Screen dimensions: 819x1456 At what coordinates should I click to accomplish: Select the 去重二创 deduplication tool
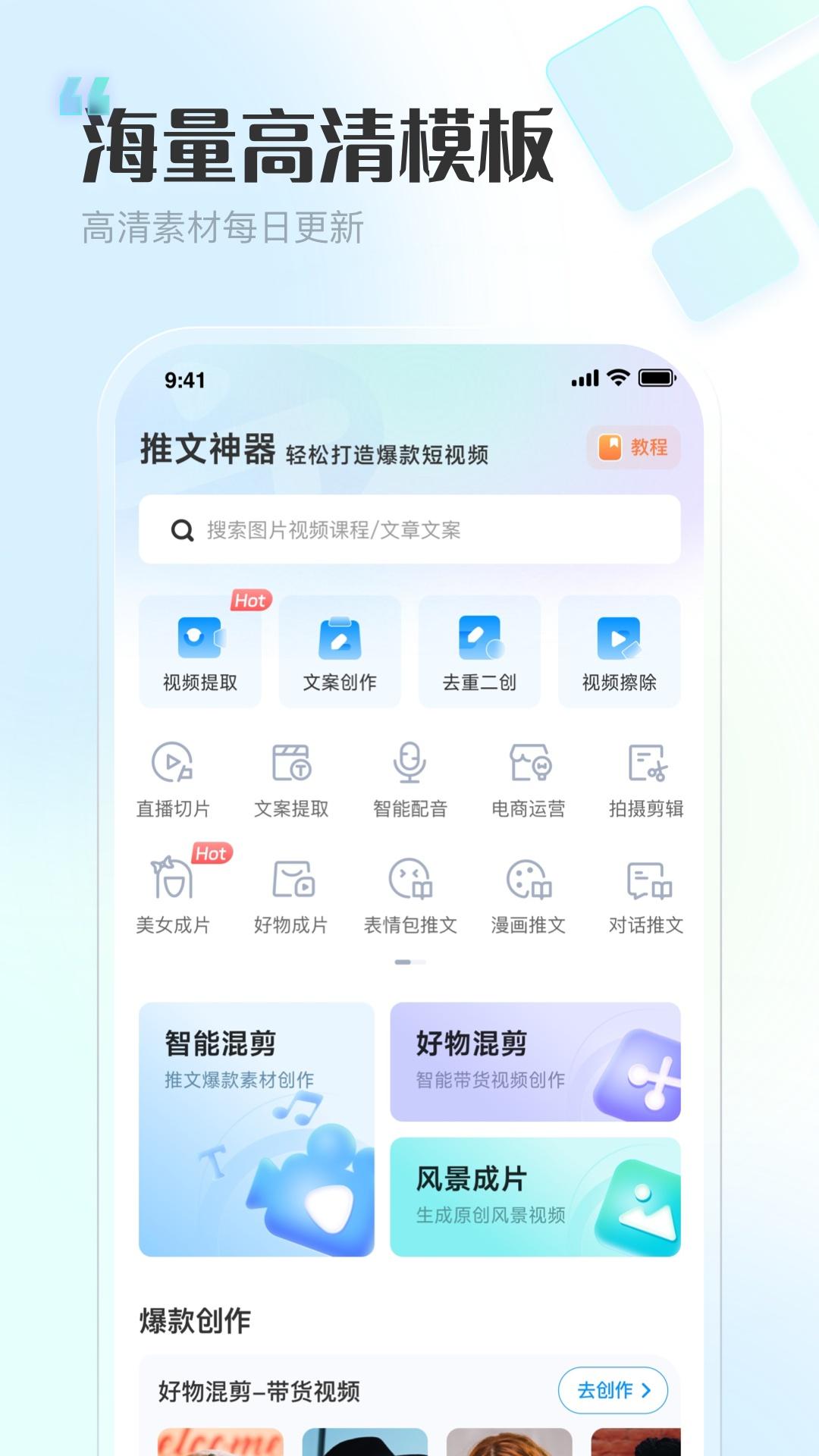479,651
